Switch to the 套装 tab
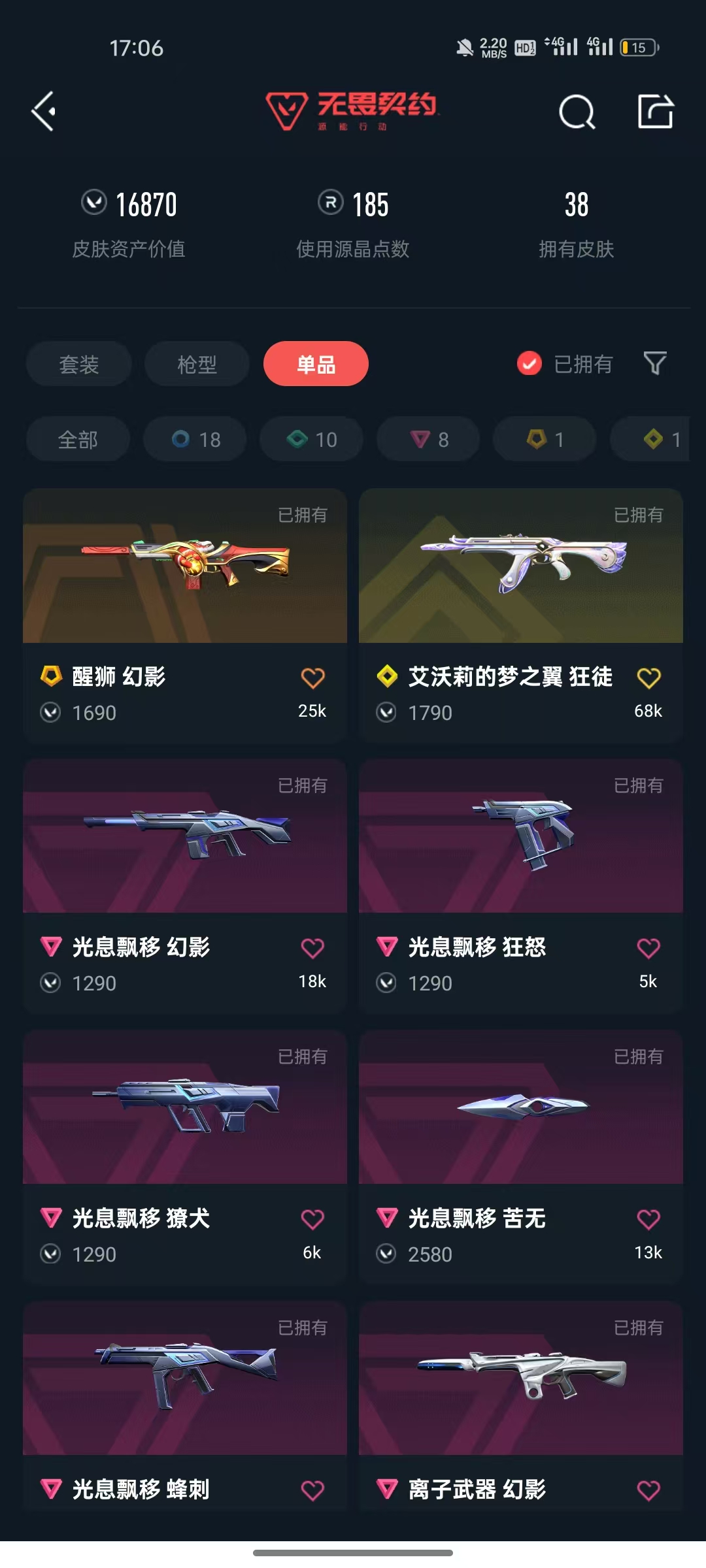 coord(79,364)
